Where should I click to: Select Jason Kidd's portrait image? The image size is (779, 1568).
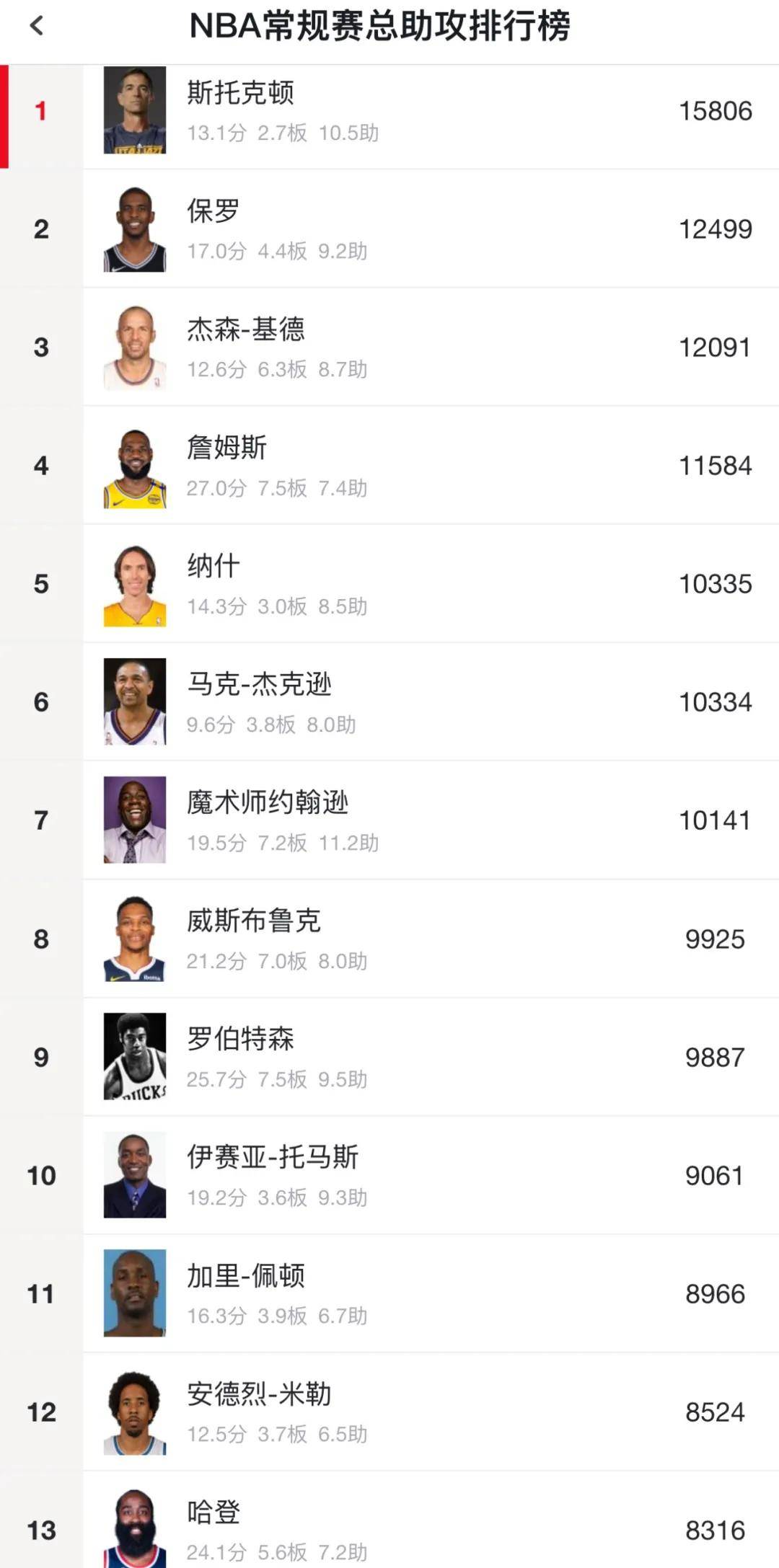pos(134,346)
